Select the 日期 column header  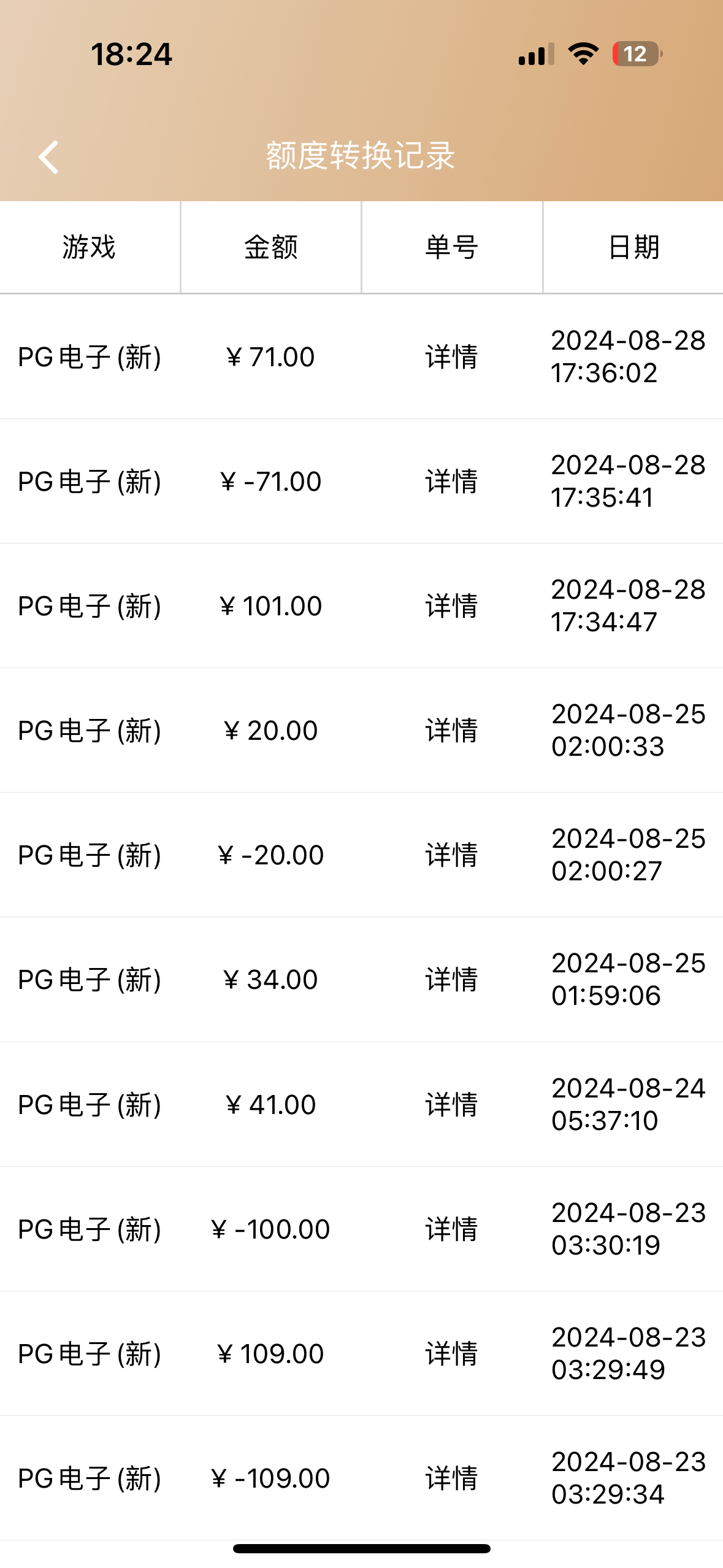633,246
